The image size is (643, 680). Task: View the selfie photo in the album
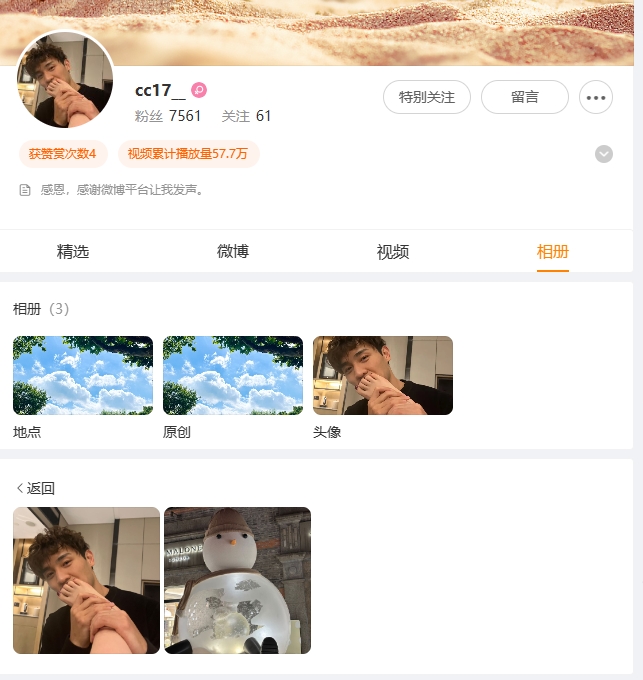point(86,580)
